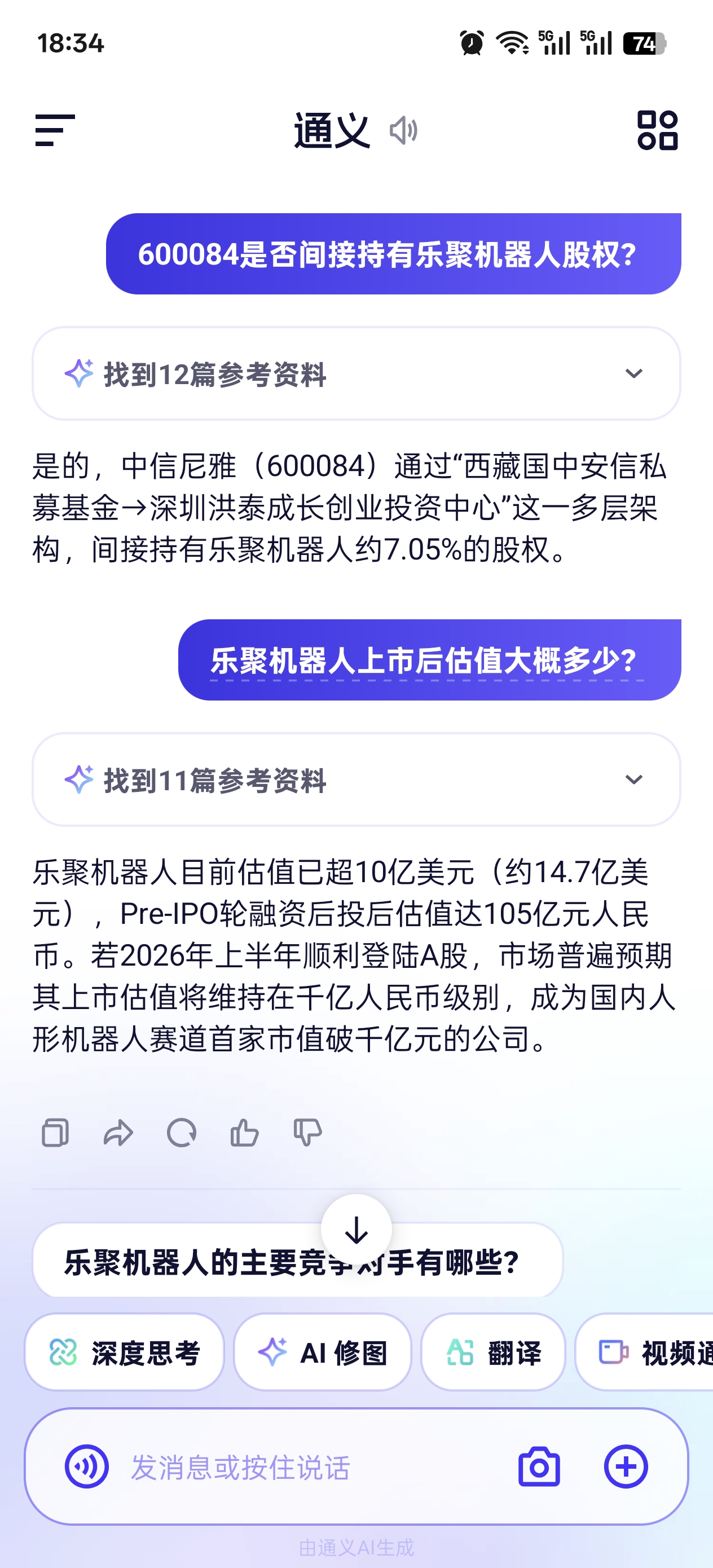This screenshot has height=1568, width=713.
Task: Toggle the voice playback speaker icon
Action: (x=403, y=131)
